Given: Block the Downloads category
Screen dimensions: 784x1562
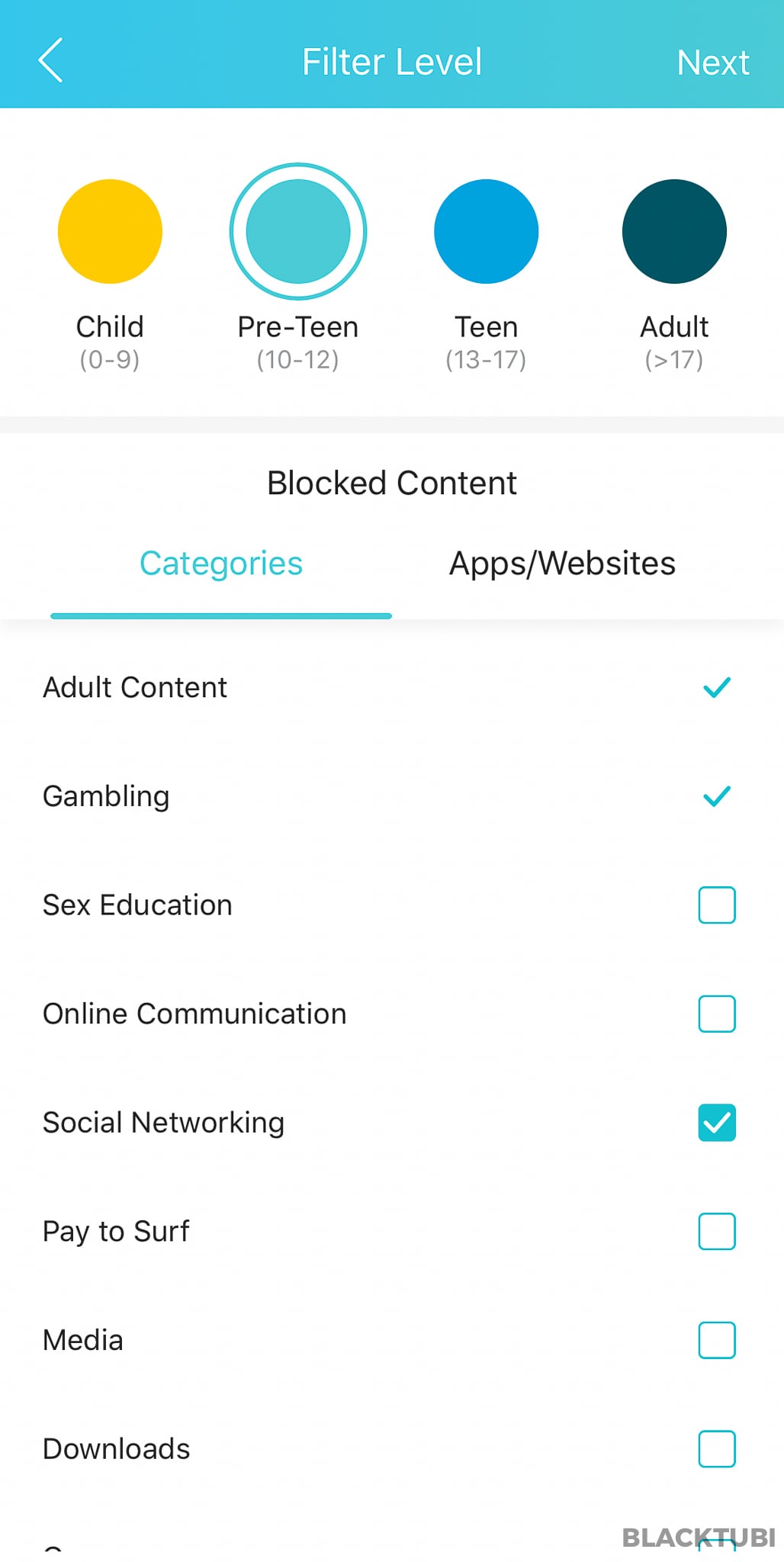Looking at the screenshot, I should (x=717, y=1449).
